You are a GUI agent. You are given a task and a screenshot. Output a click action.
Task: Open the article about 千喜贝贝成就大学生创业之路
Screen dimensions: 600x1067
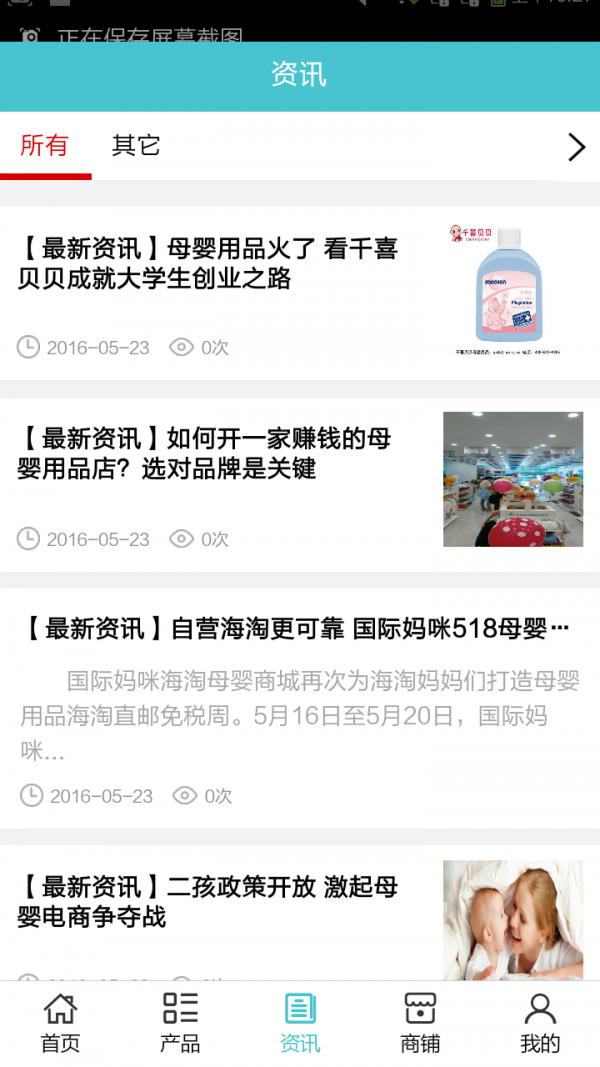(208, 264)
